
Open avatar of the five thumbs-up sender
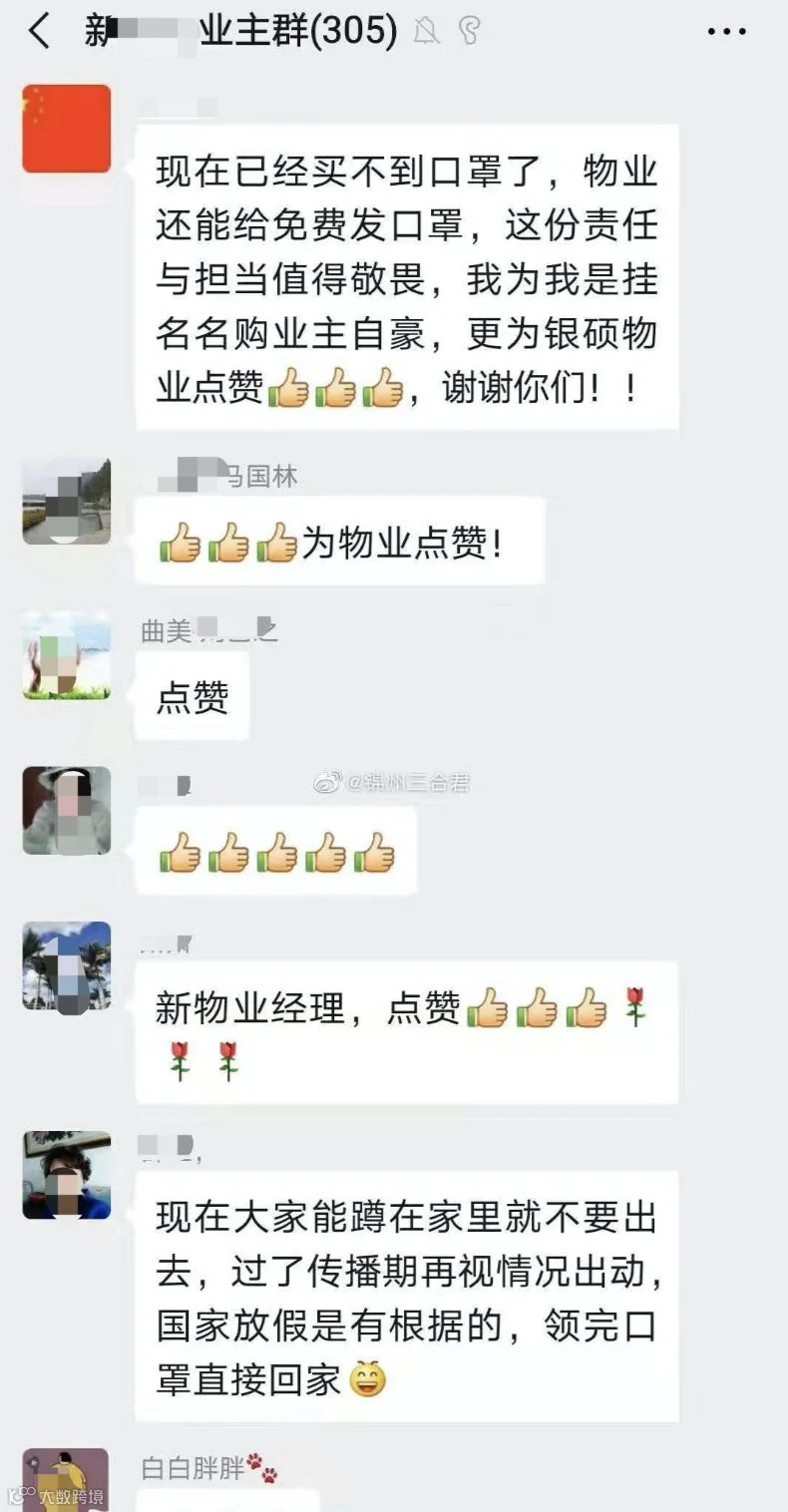67,811
